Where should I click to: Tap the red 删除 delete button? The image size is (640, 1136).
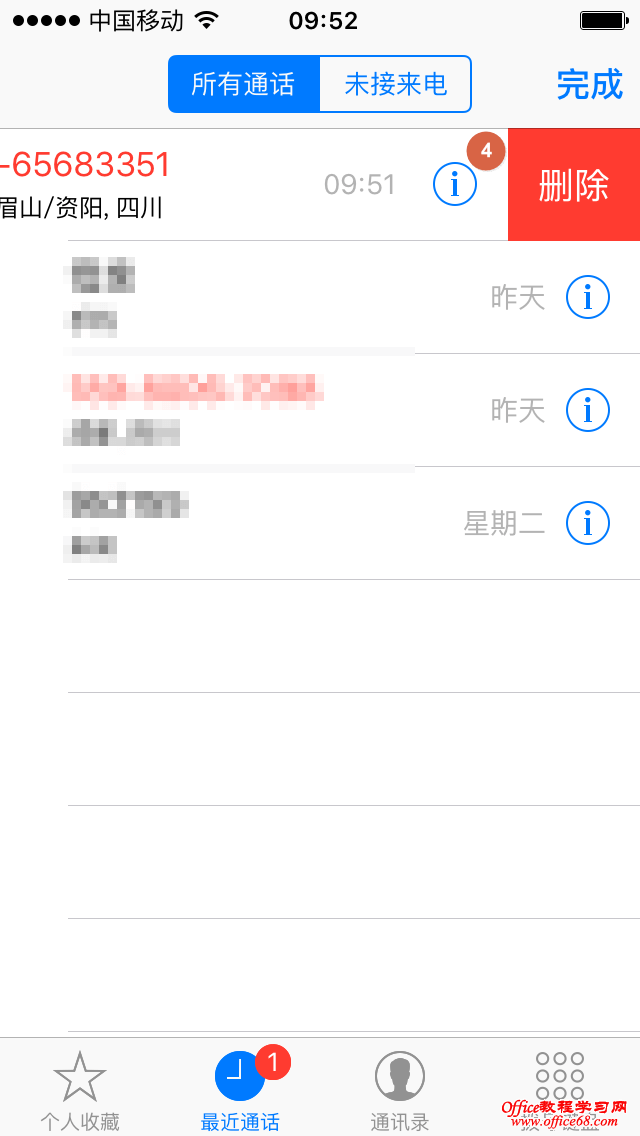[x=574, y=185]
